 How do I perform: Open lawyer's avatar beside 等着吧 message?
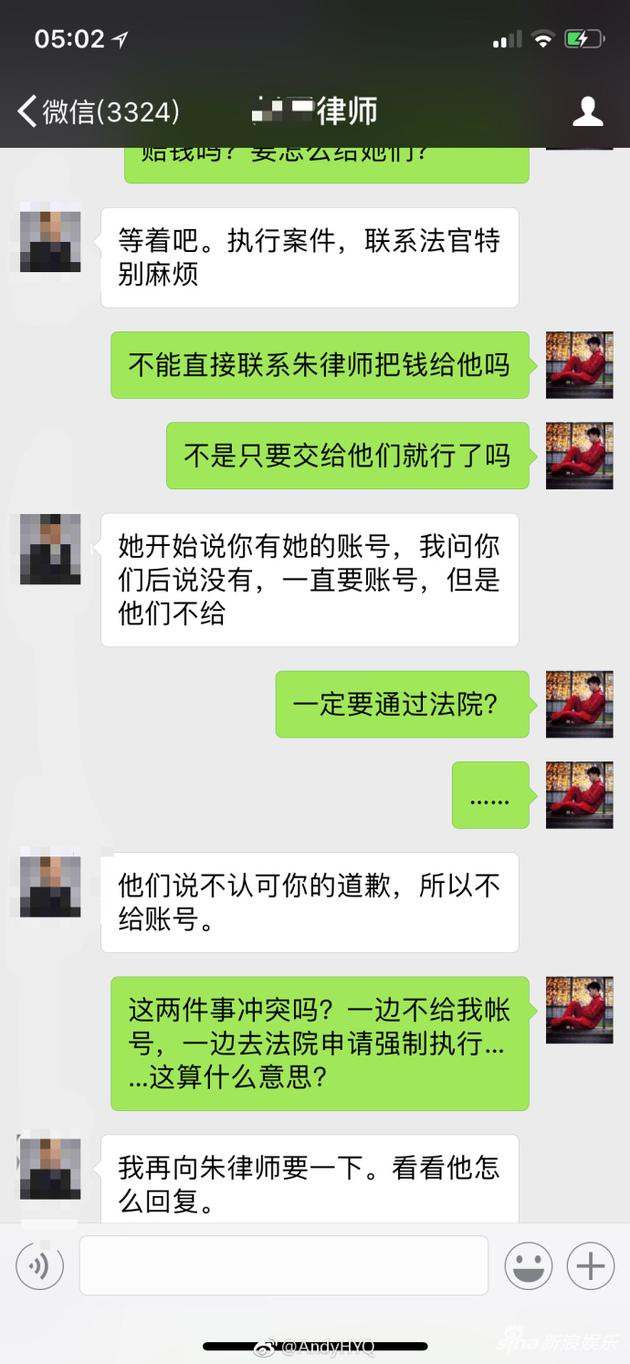coord(51,240)
